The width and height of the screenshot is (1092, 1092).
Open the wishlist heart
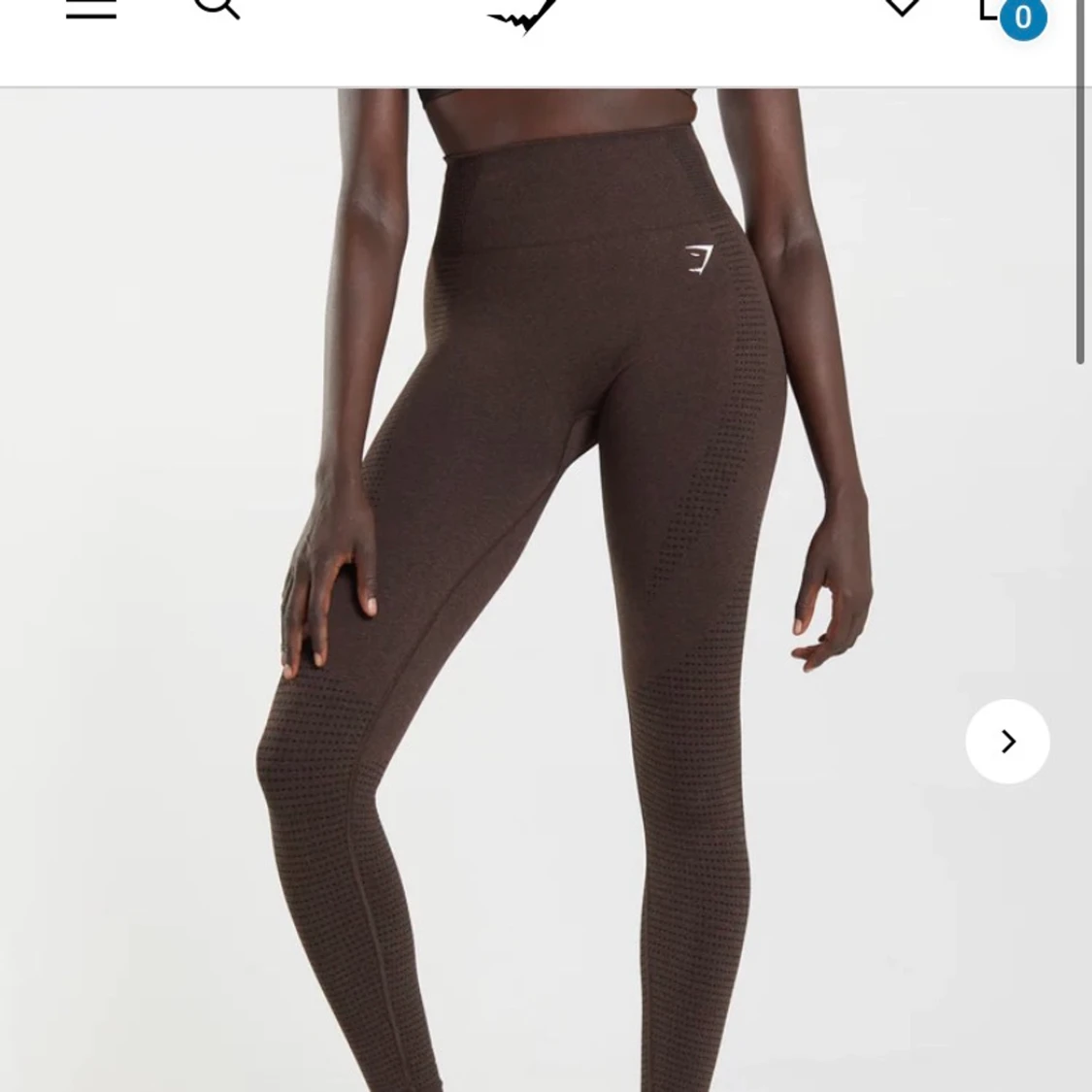point(902,8)
